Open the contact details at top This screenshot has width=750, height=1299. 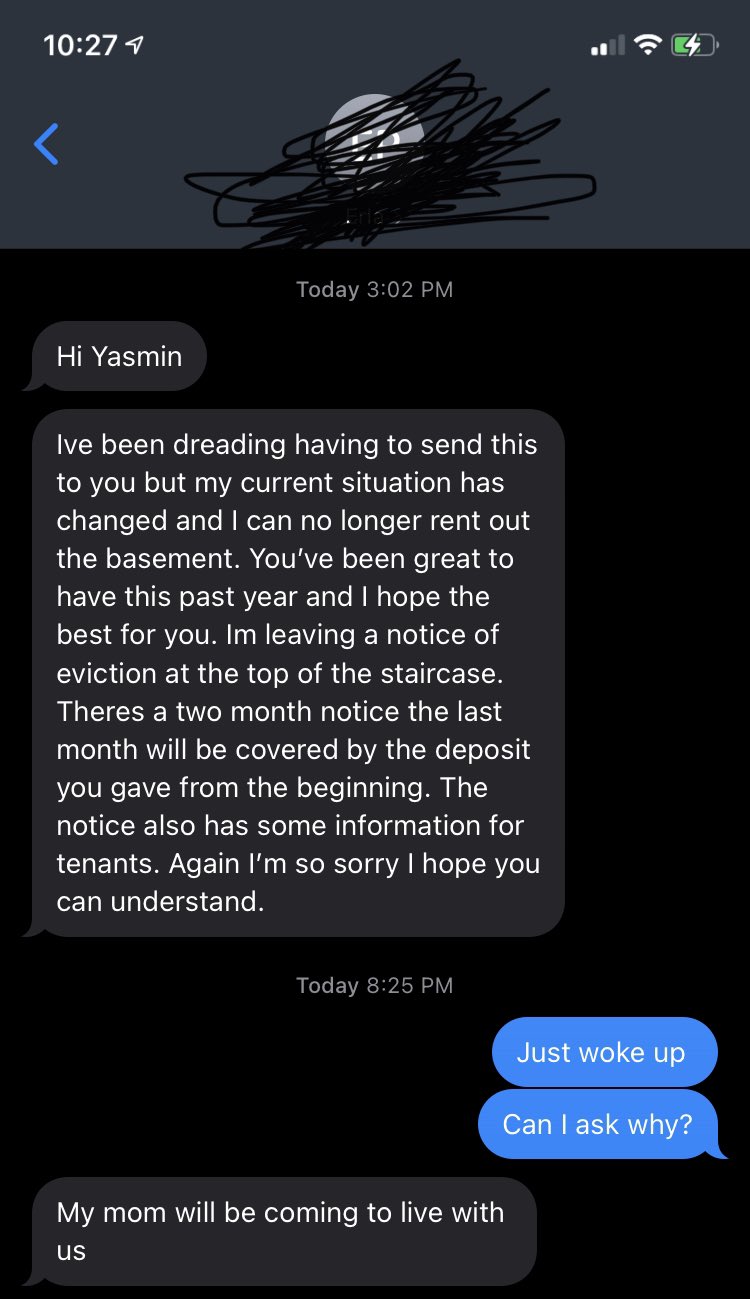tap(375, 158)
